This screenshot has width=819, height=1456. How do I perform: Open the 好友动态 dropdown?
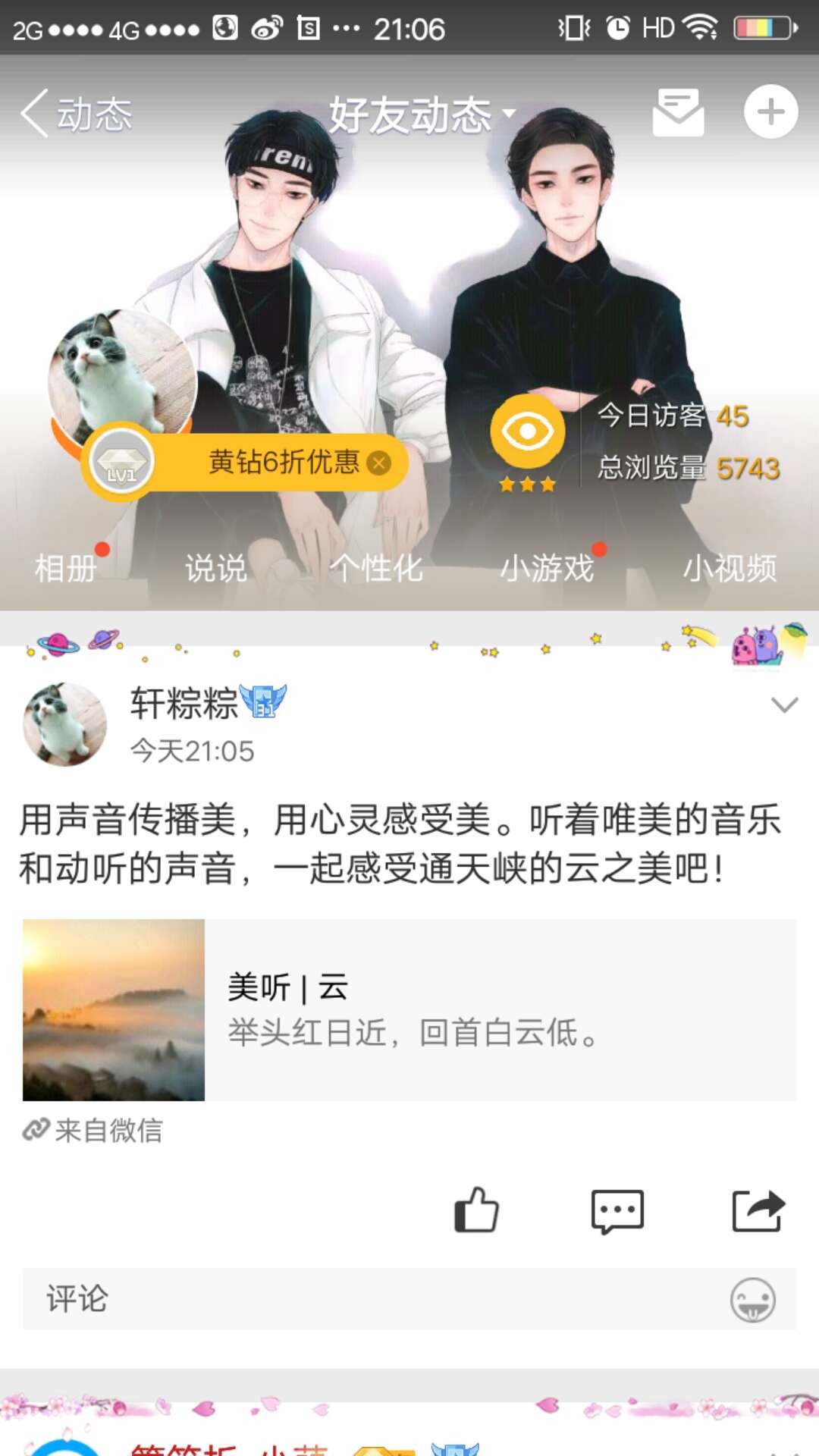click(x=422, y=115)
